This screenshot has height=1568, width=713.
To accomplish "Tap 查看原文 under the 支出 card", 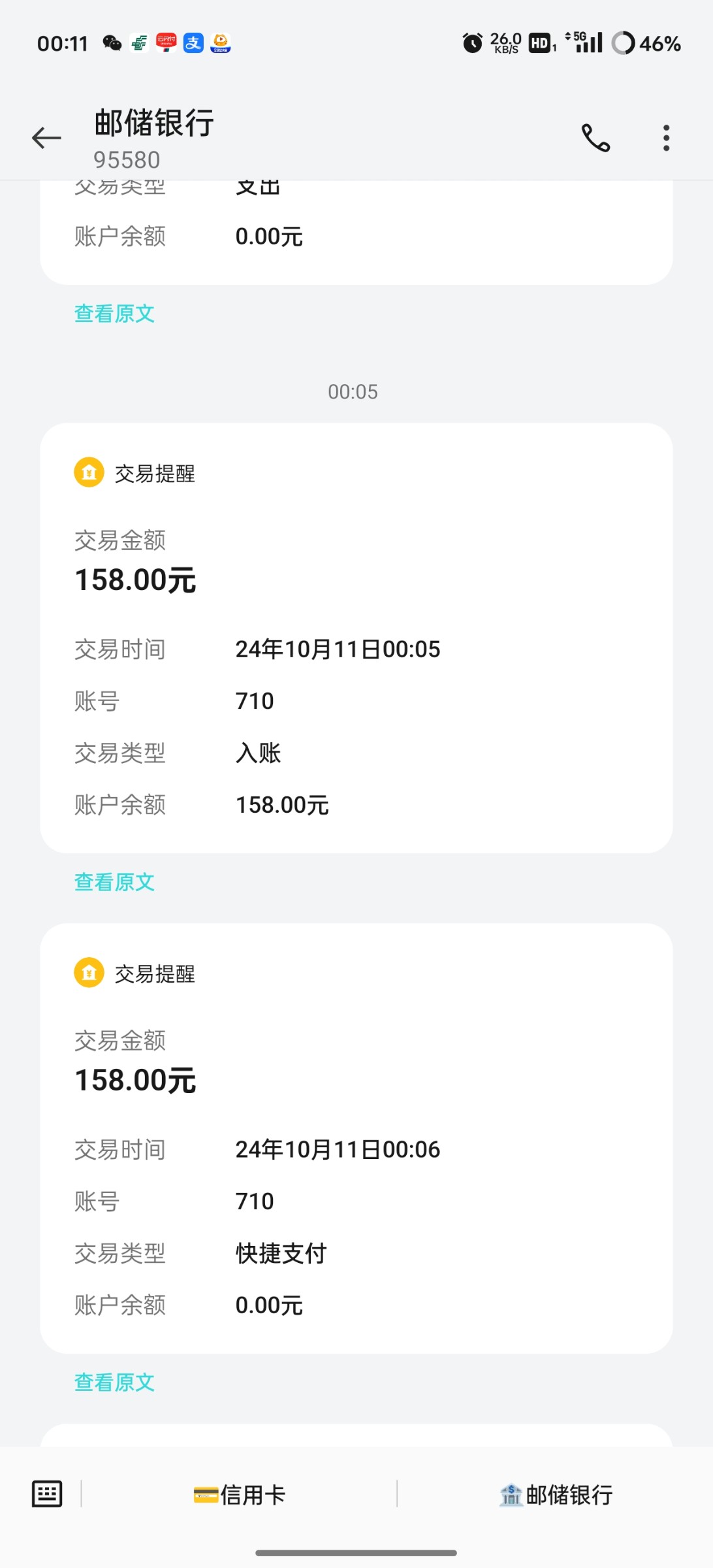I will 114,314.
